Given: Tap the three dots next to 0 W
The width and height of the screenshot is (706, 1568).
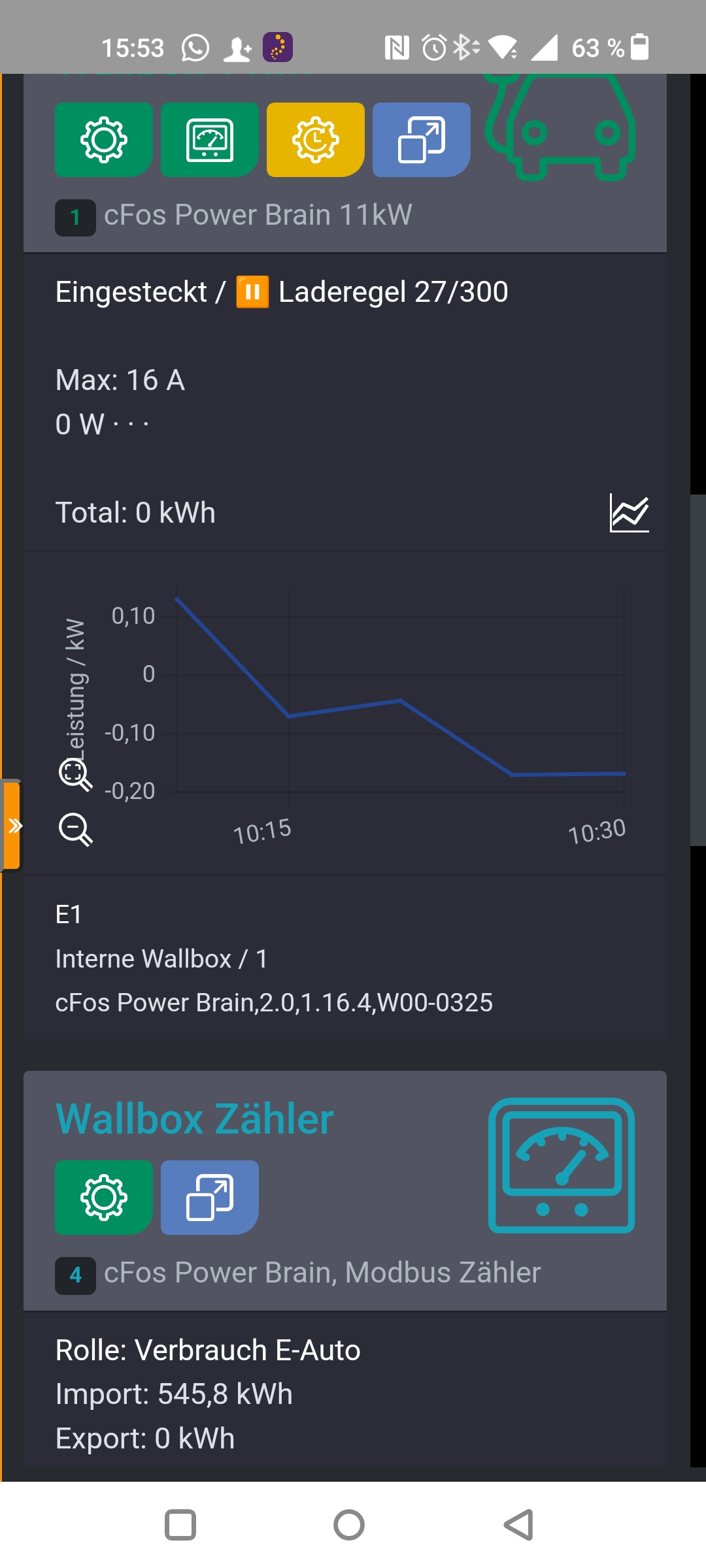Looking at the screenshot, I should tap(131, 425).
